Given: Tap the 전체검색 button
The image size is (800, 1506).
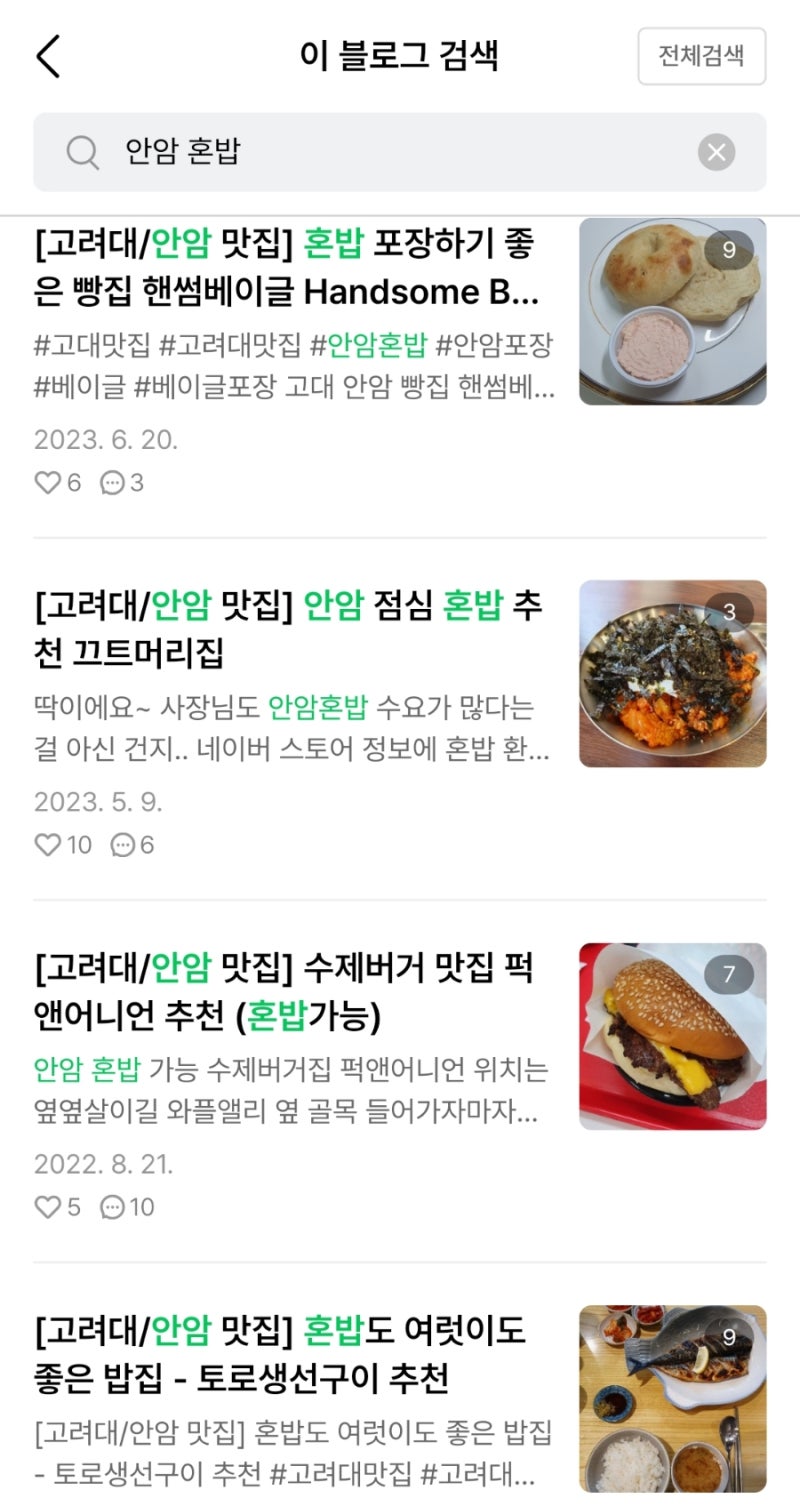Looking at the screenshot, I should (x=701, y=56).
